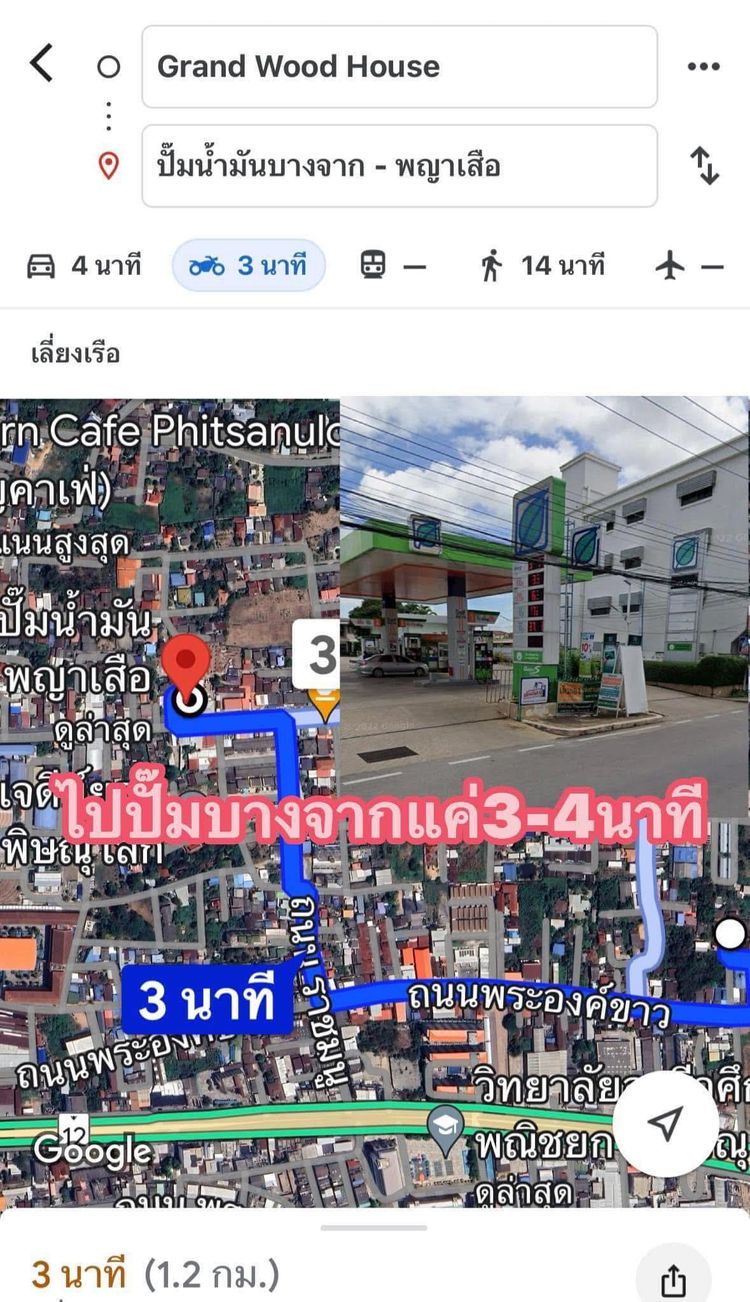This screenshot has width=750, height=1302.
Task: Switch to the public transit mode
Action: 393,266
